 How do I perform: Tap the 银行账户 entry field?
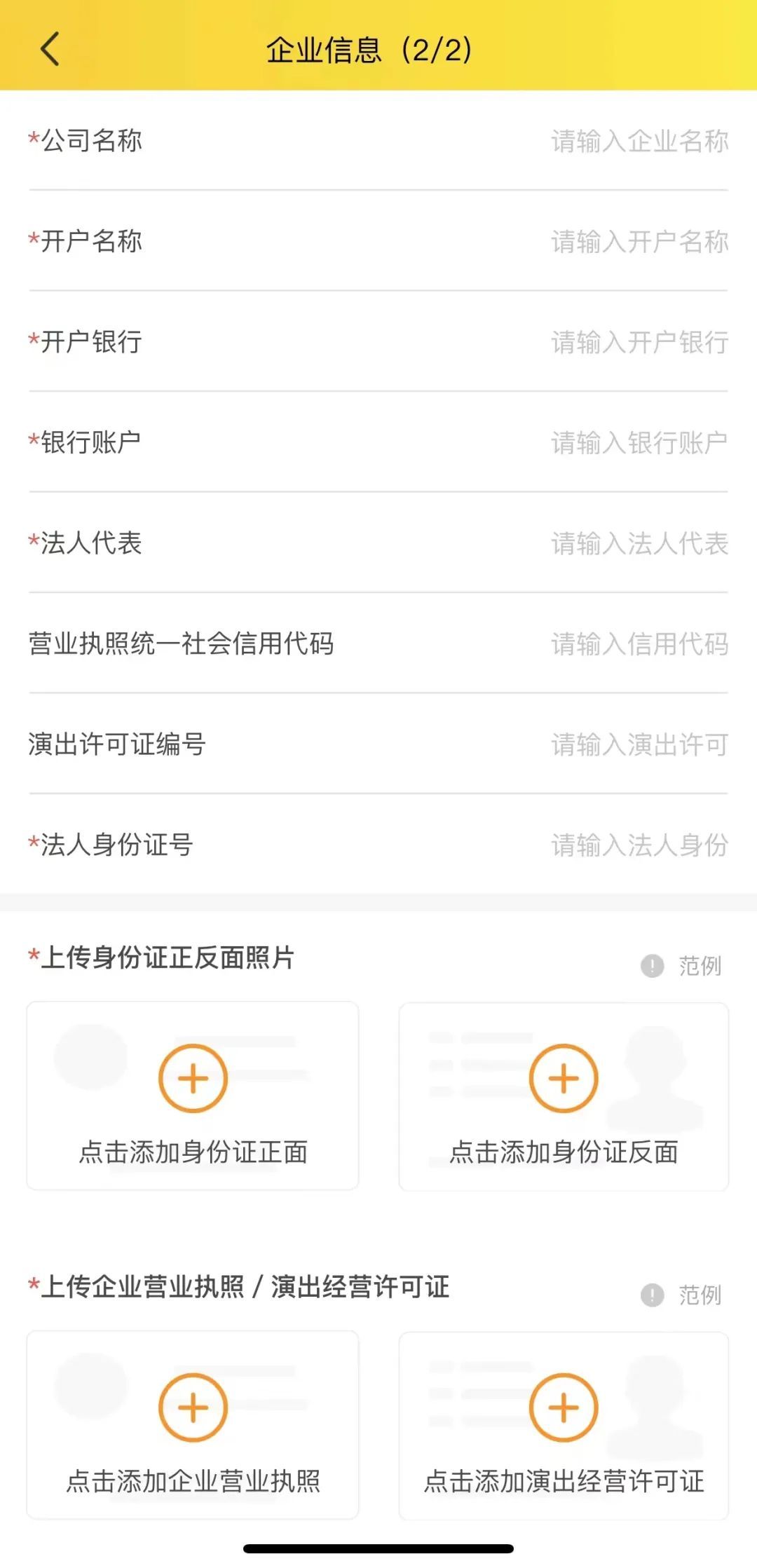(639, 443)
